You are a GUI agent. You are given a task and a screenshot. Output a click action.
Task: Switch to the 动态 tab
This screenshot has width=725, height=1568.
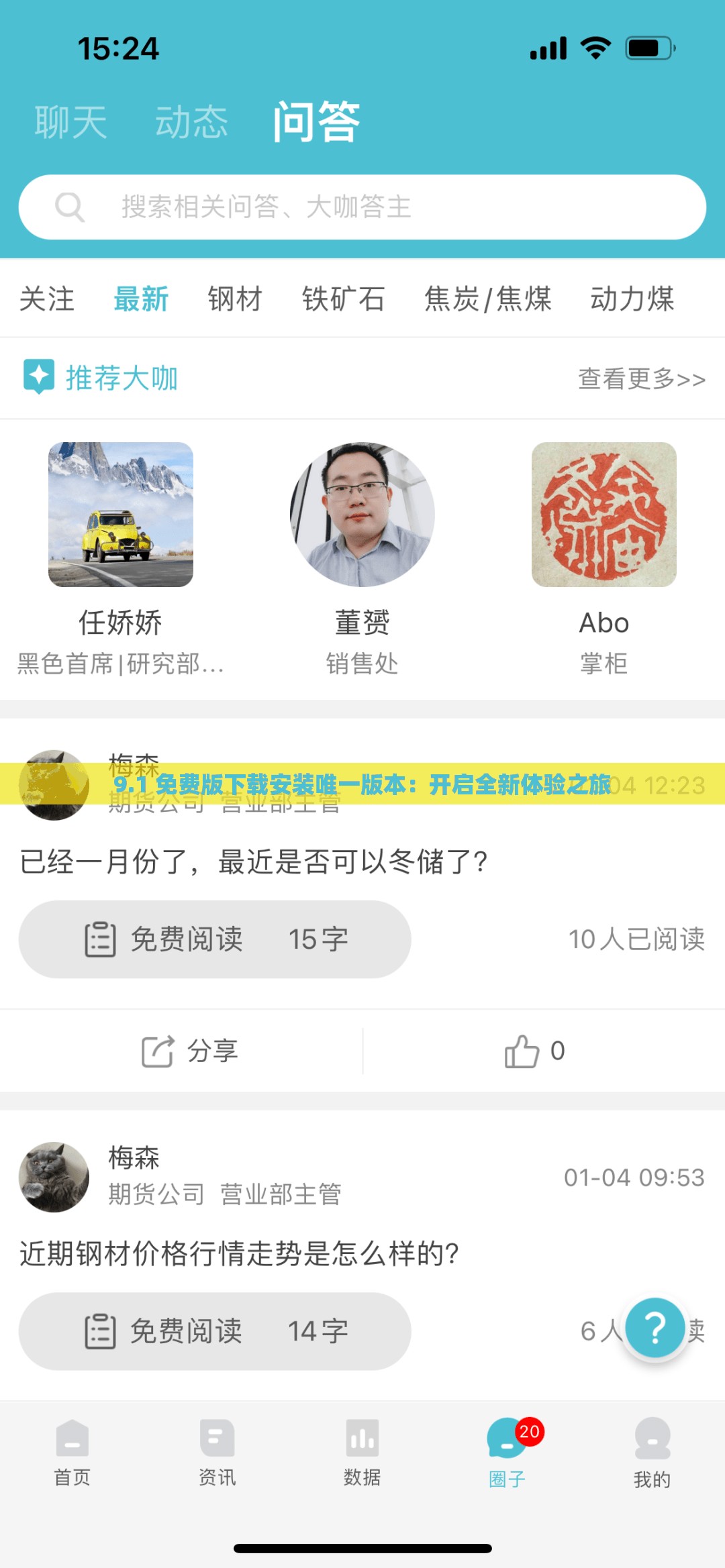click(x=191, y=122)
